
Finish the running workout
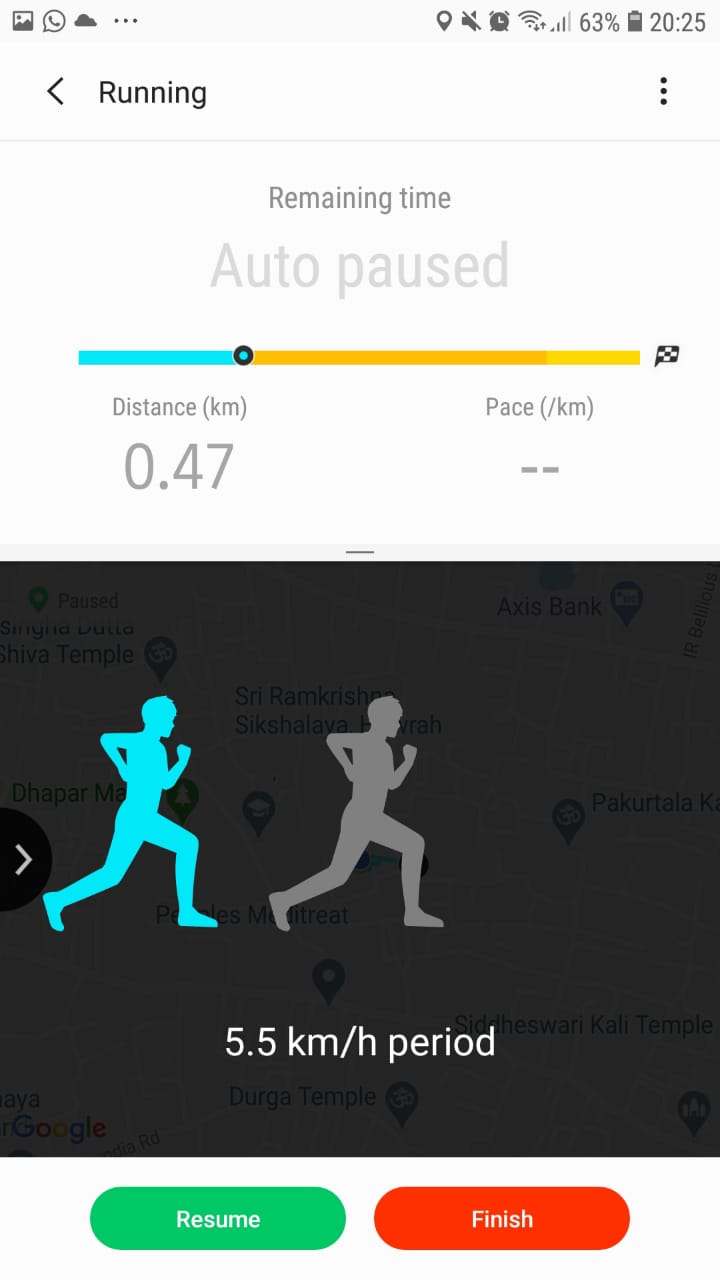[x=502, y=1219]
